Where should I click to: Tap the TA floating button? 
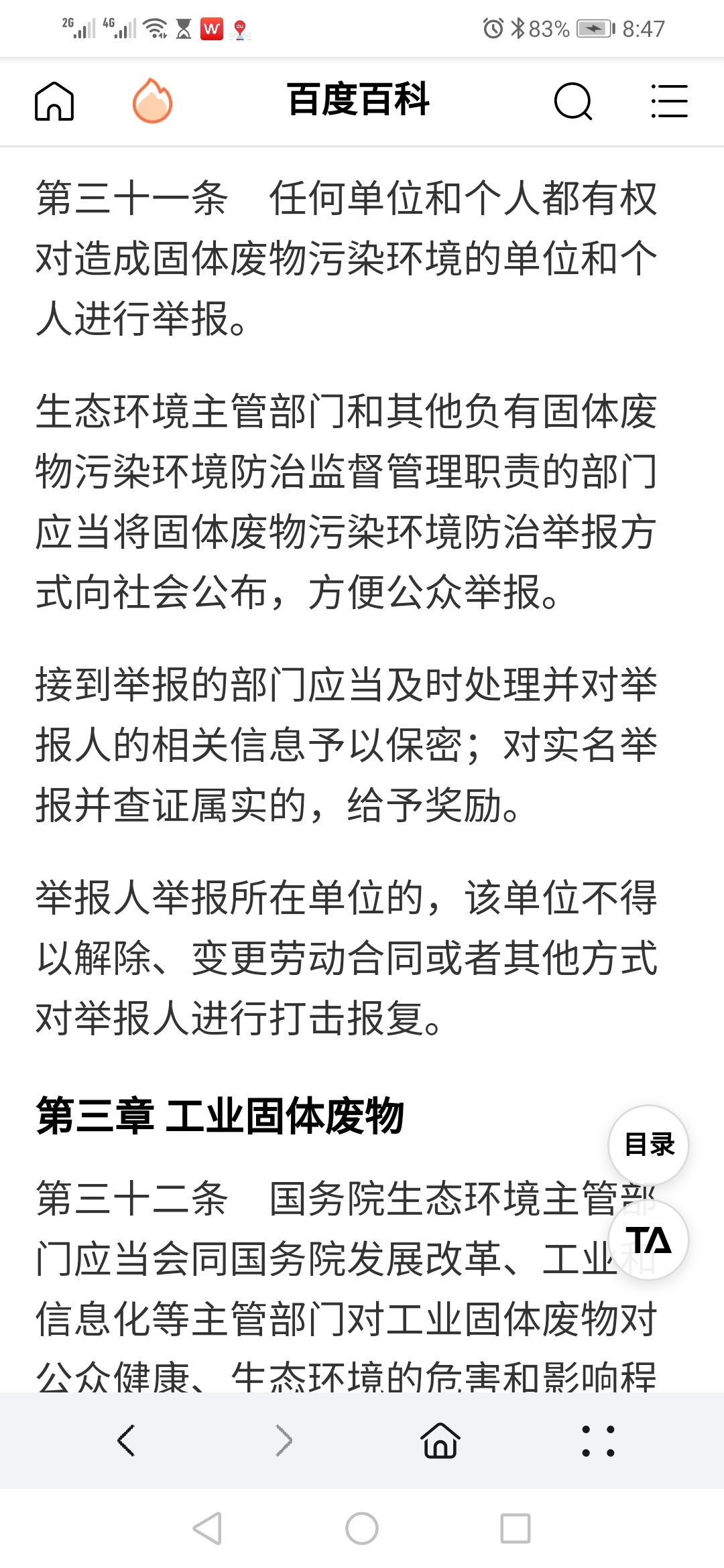[x=648, y=1240]
